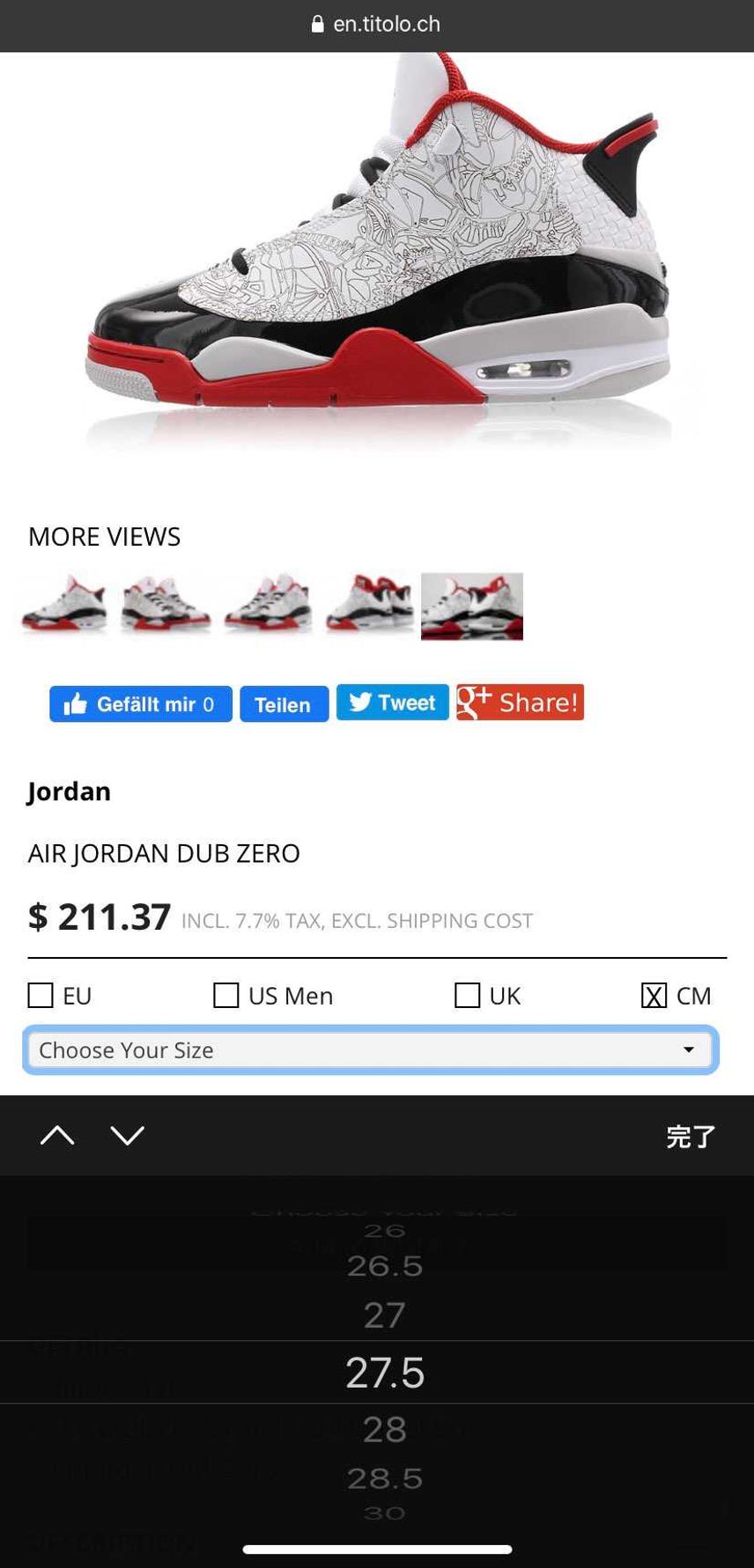The height and width of the screenshot is (1568, 754).
Task: View the fourth shoe thumbnail
Action: (x=369, y=606)
